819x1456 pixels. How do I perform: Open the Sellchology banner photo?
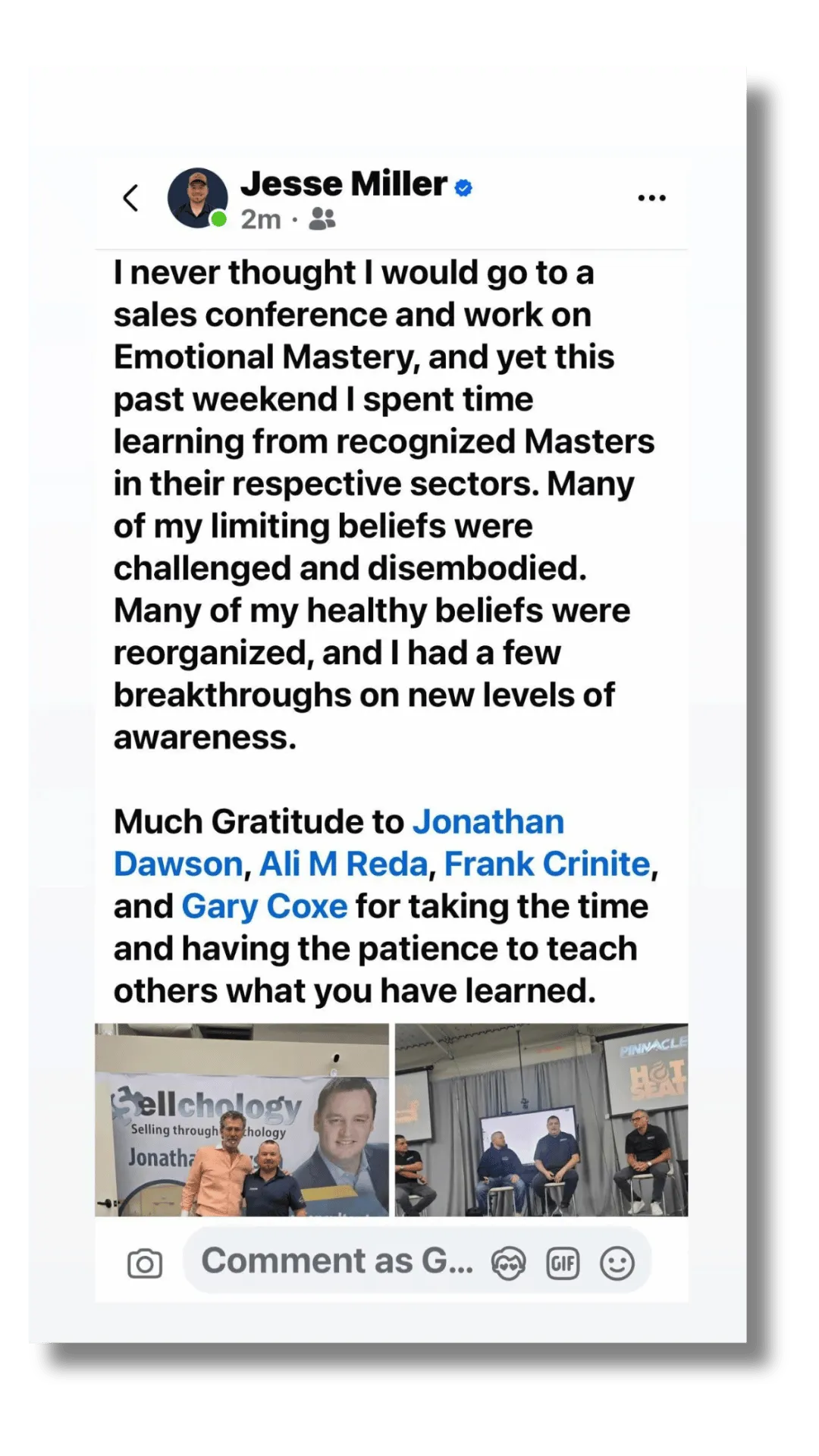(x=242, y=1120)
